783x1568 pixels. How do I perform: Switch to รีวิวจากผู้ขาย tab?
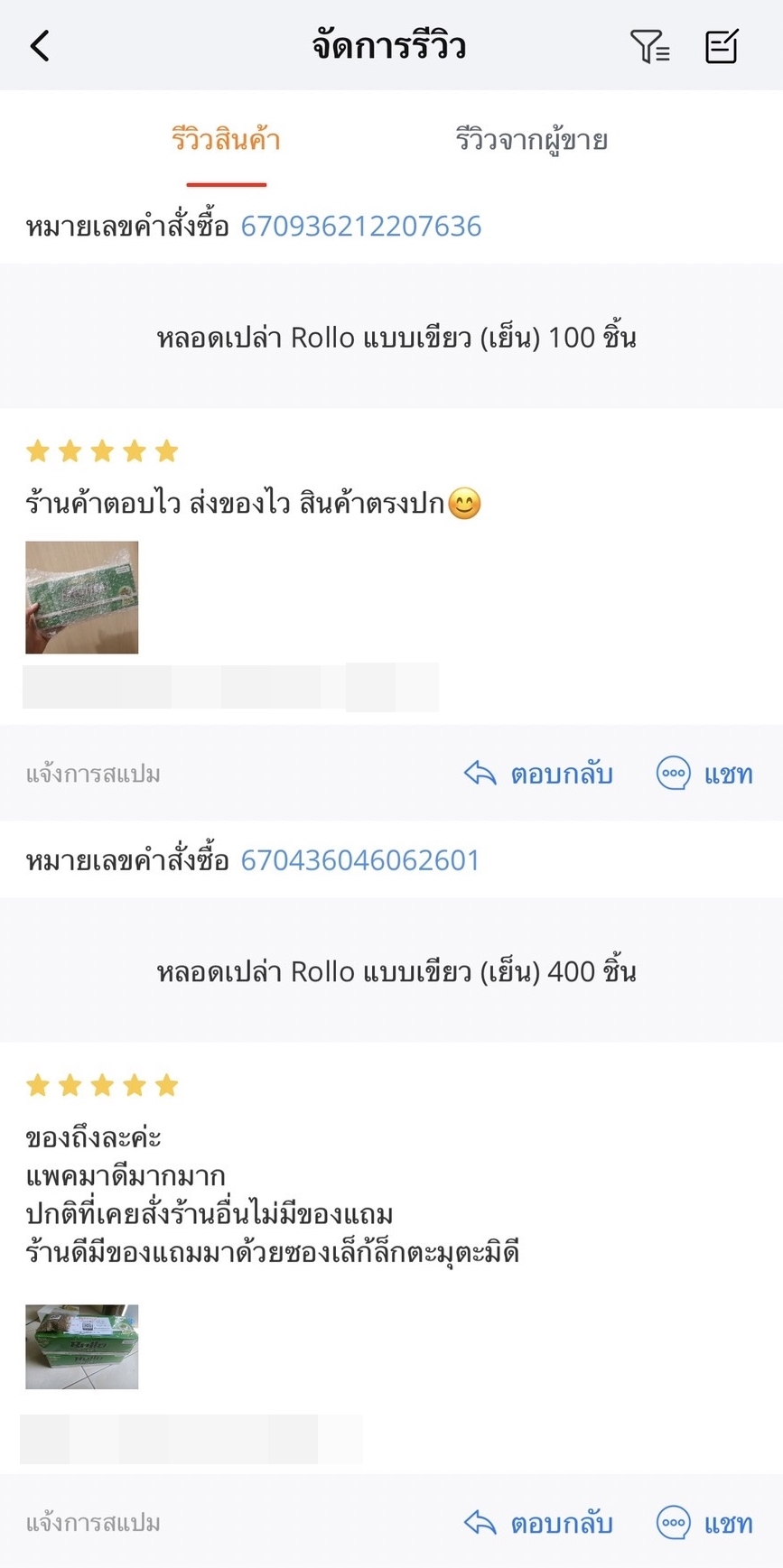coord(531,141)
